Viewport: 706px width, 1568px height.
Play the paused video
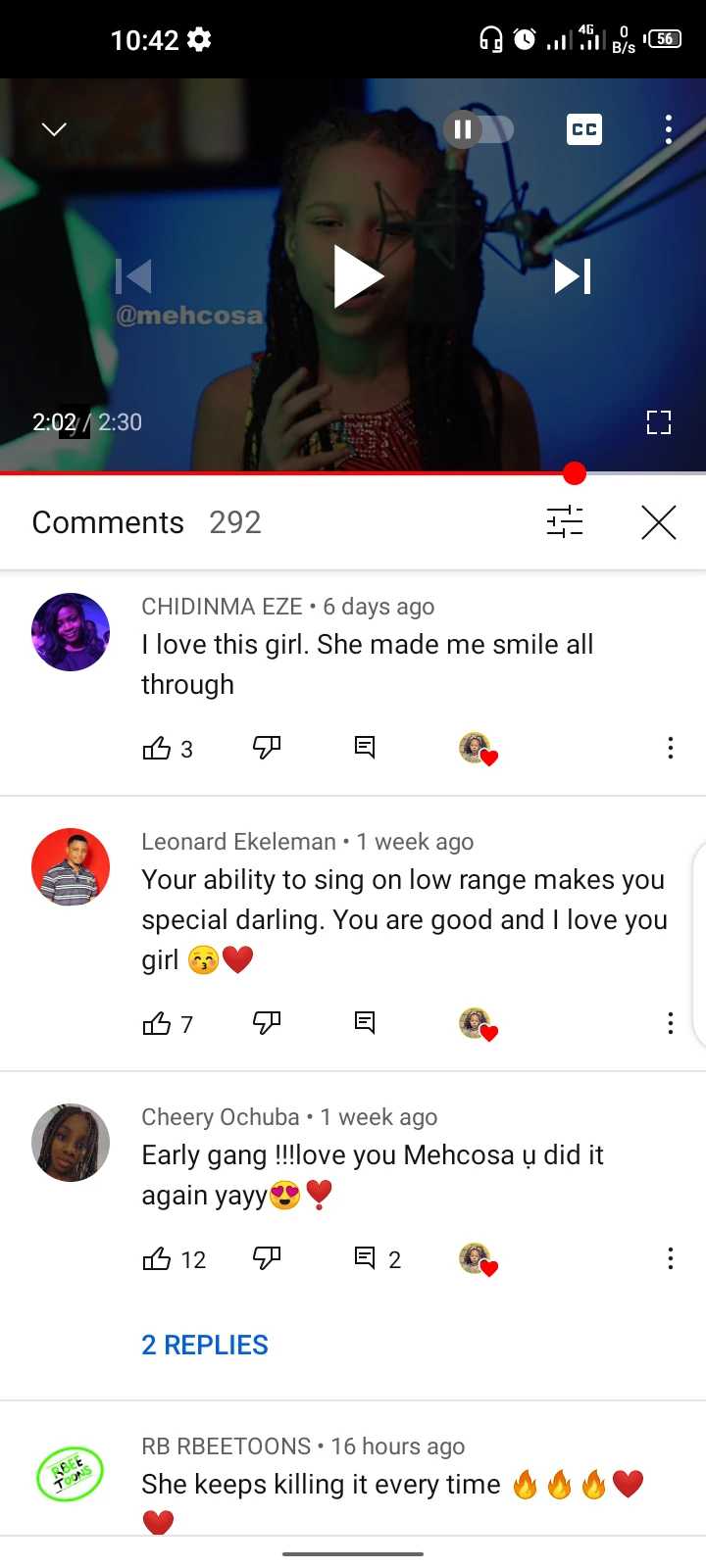tap(357, 276)
